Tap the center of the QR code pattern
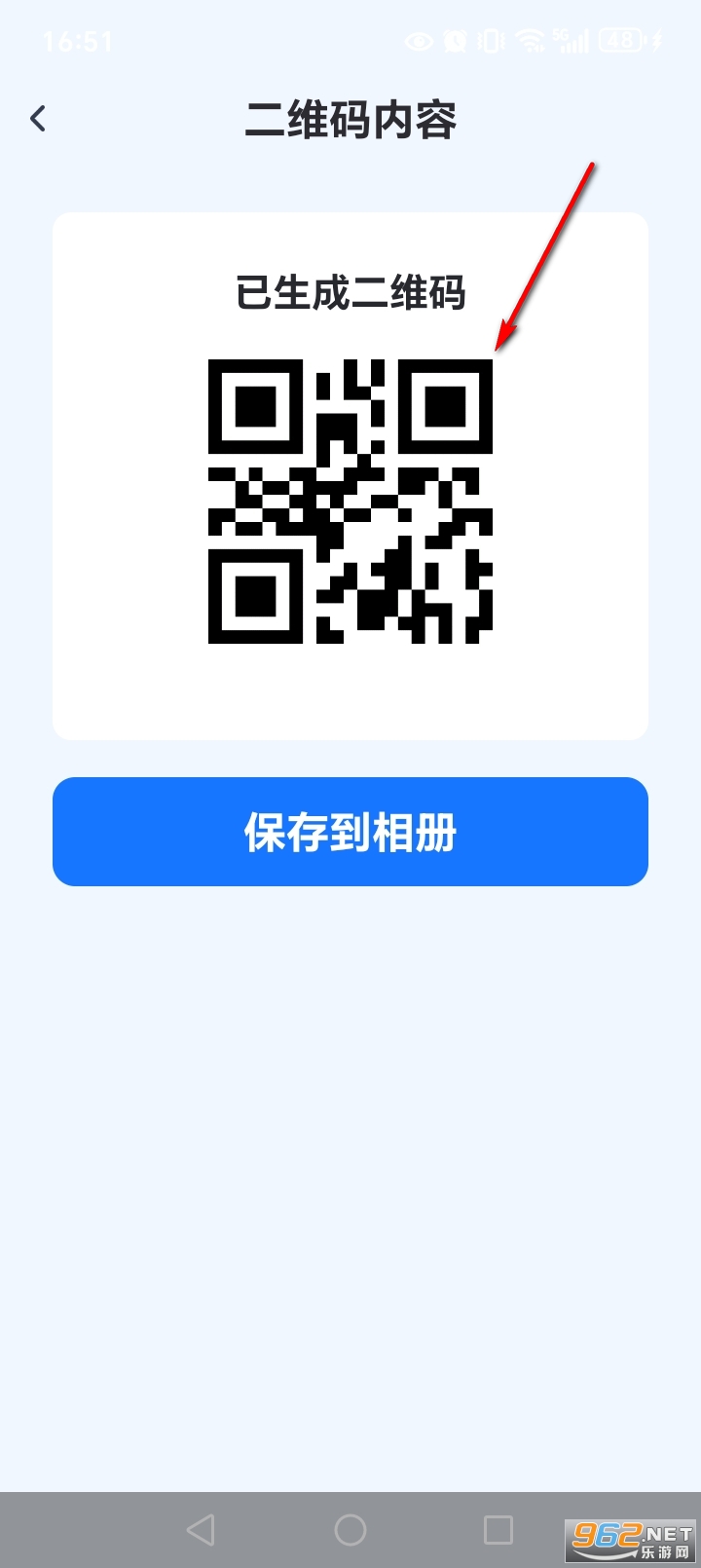Viewport: 701px width, 1568px height. click(x=350, y=502)
